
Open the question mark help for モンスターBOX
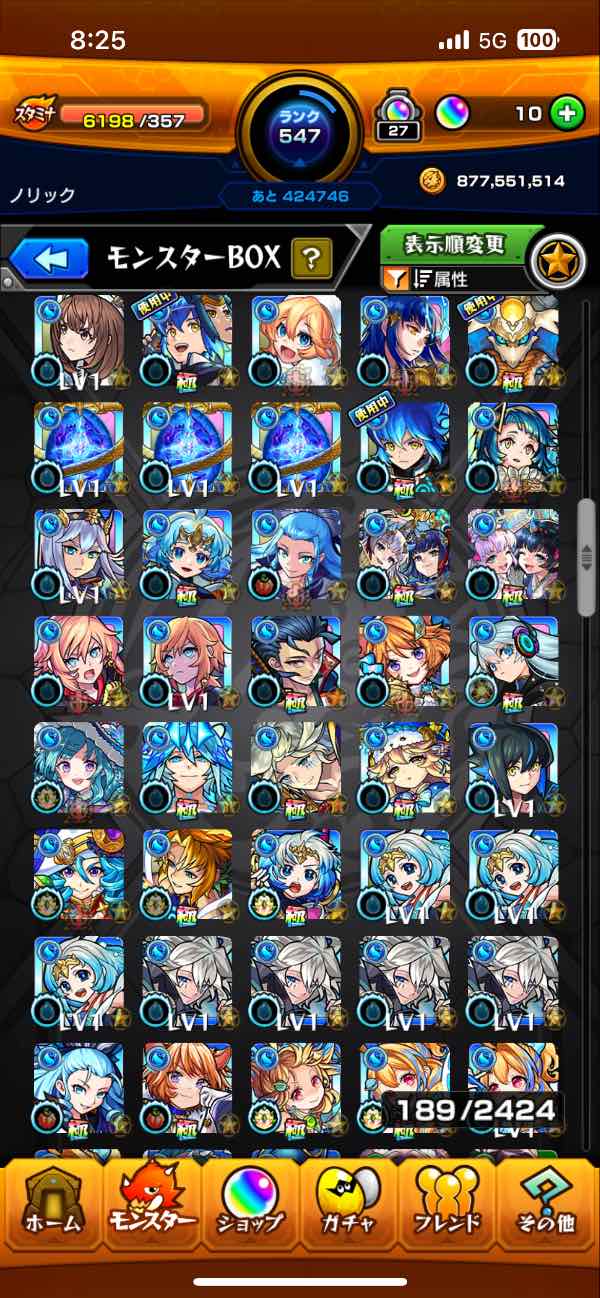[312, 260]
